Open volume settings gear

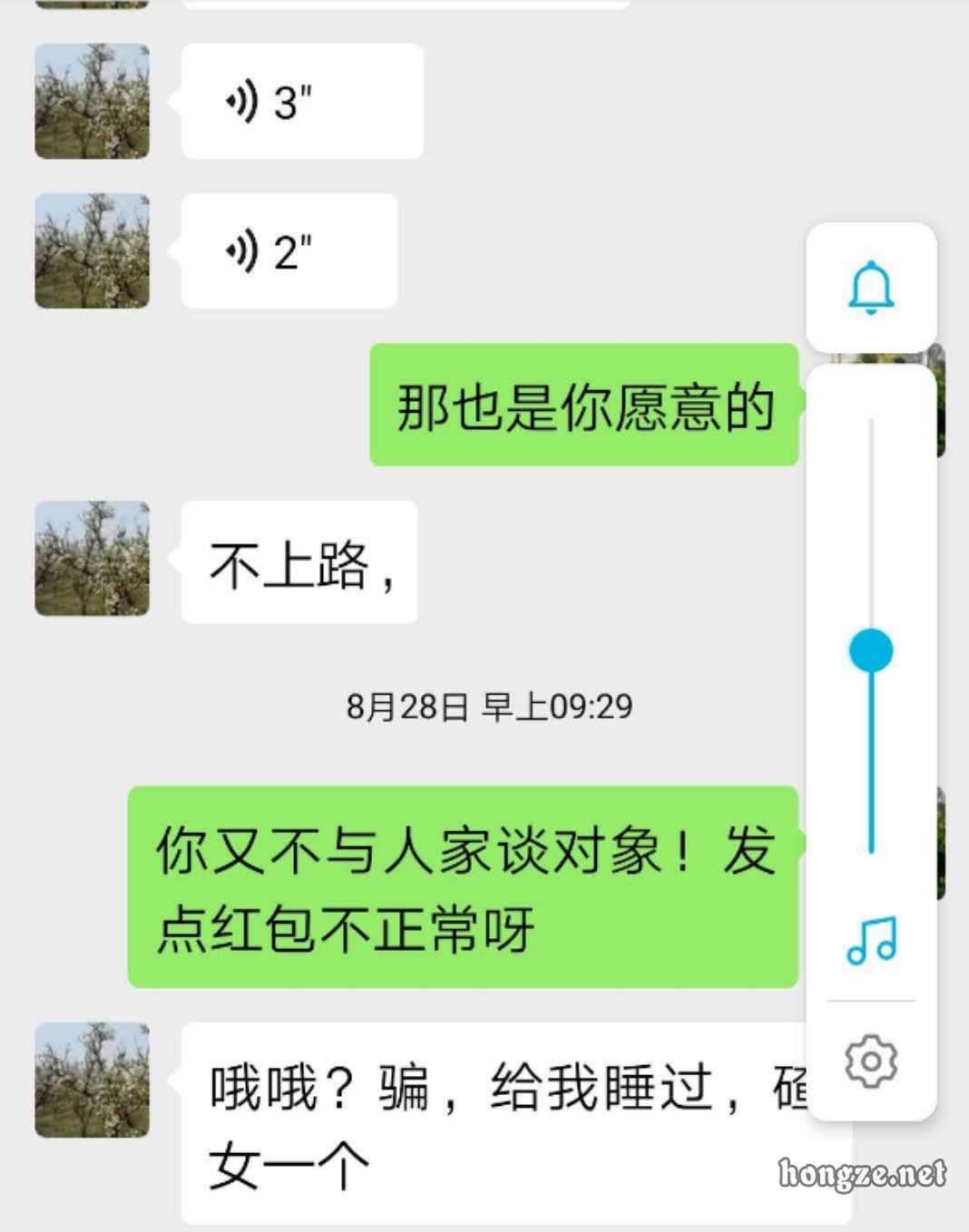(871, 1061)
